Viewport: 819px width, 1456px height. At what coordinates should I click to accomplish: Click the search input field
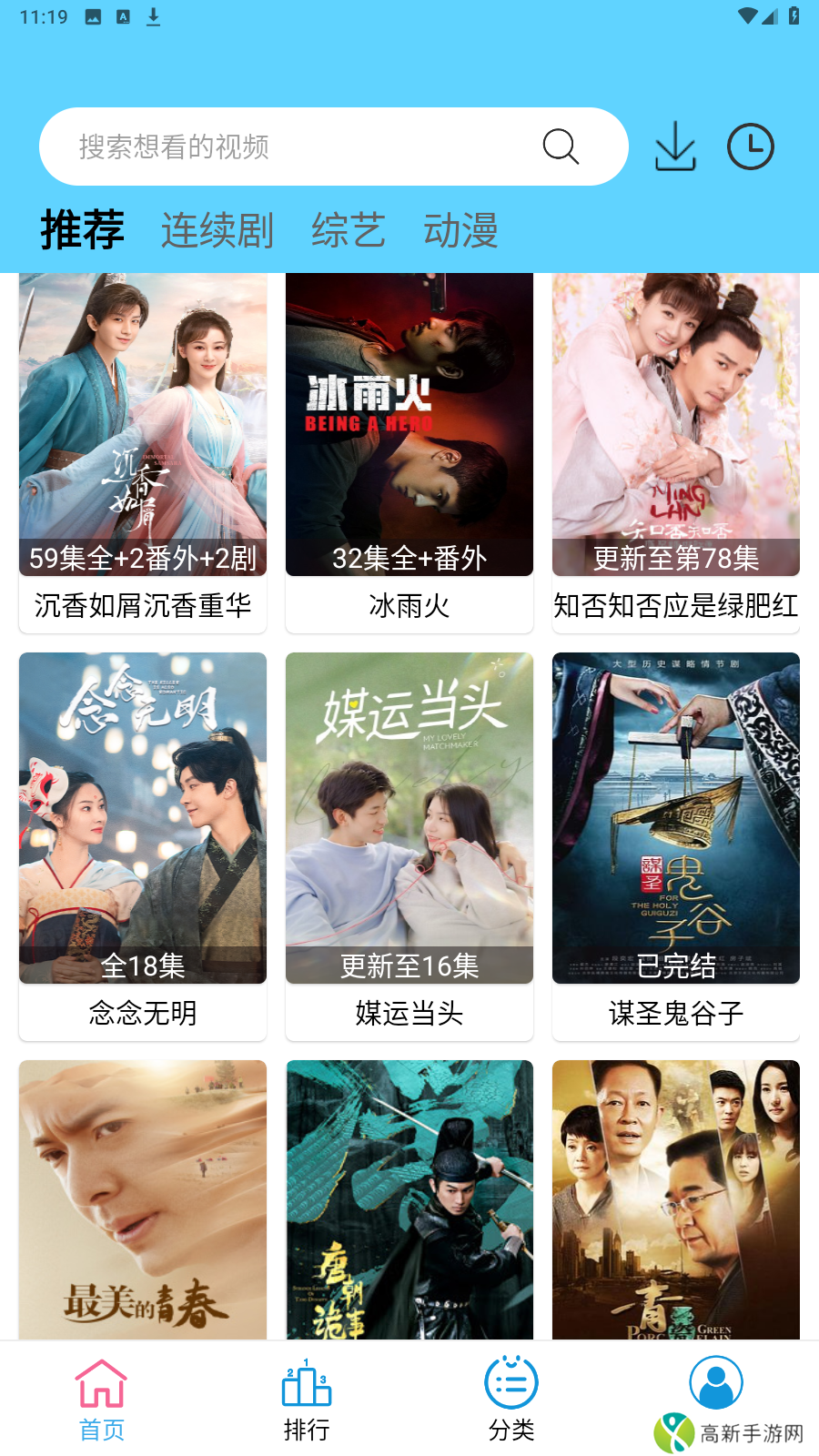(273, 147)
